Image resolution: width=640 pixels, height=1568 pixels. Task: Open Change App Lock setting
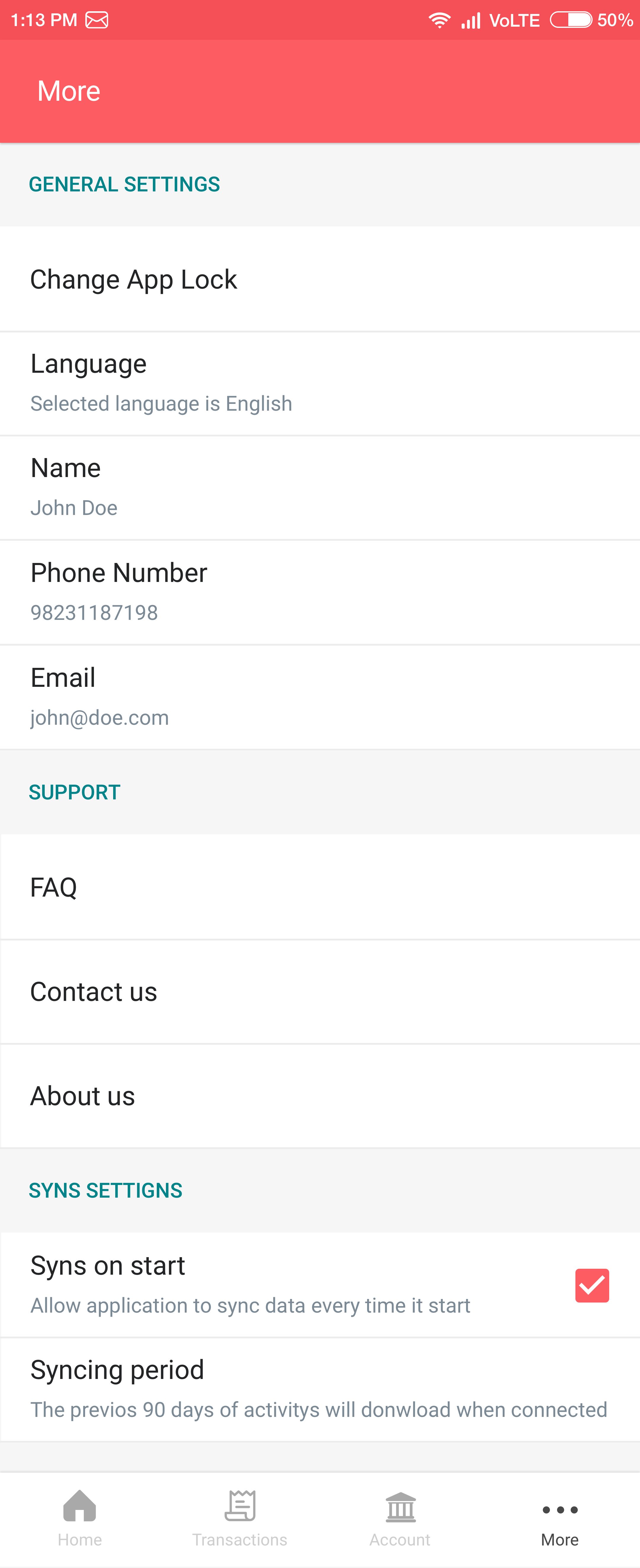320,279
